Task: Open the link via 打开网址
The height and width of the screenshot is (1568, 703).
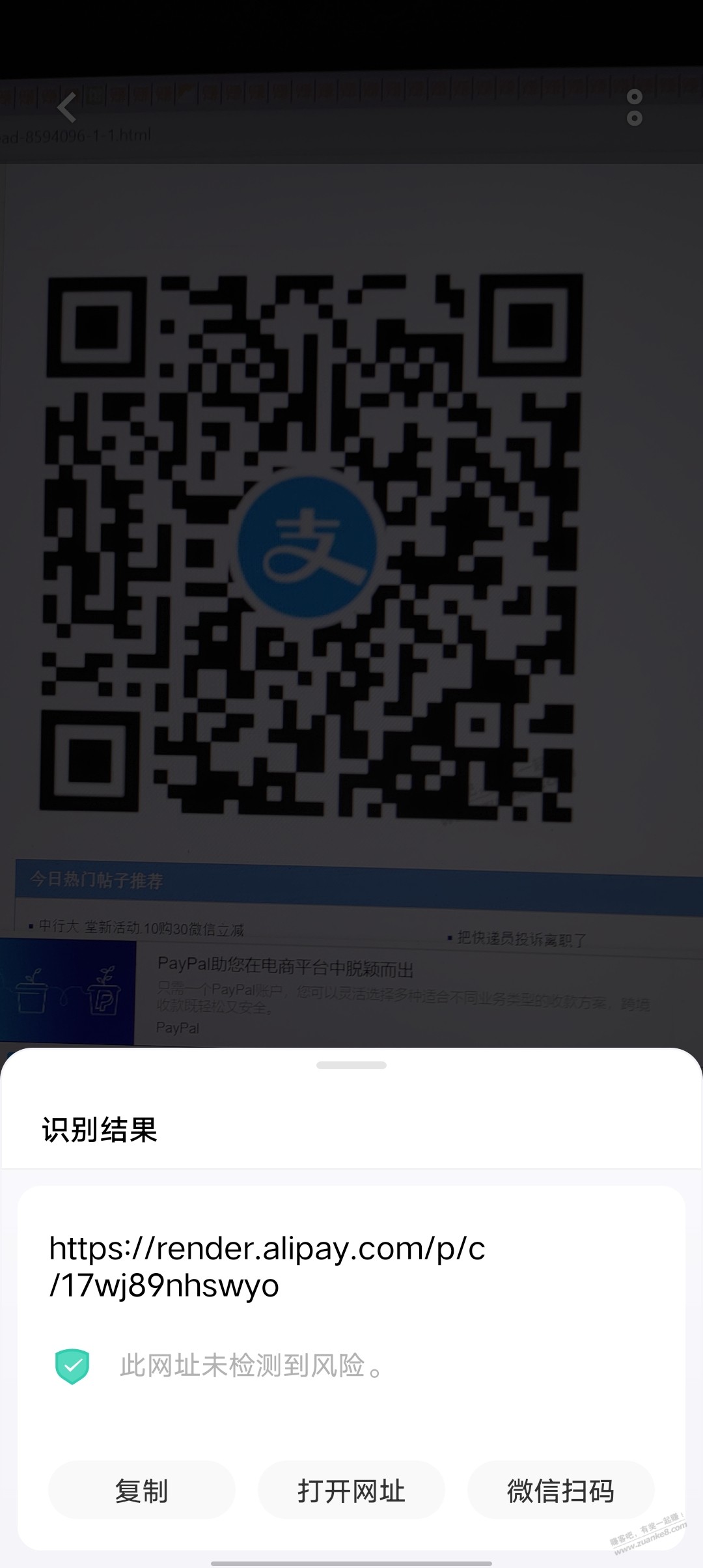Action: coord(351,1491)
